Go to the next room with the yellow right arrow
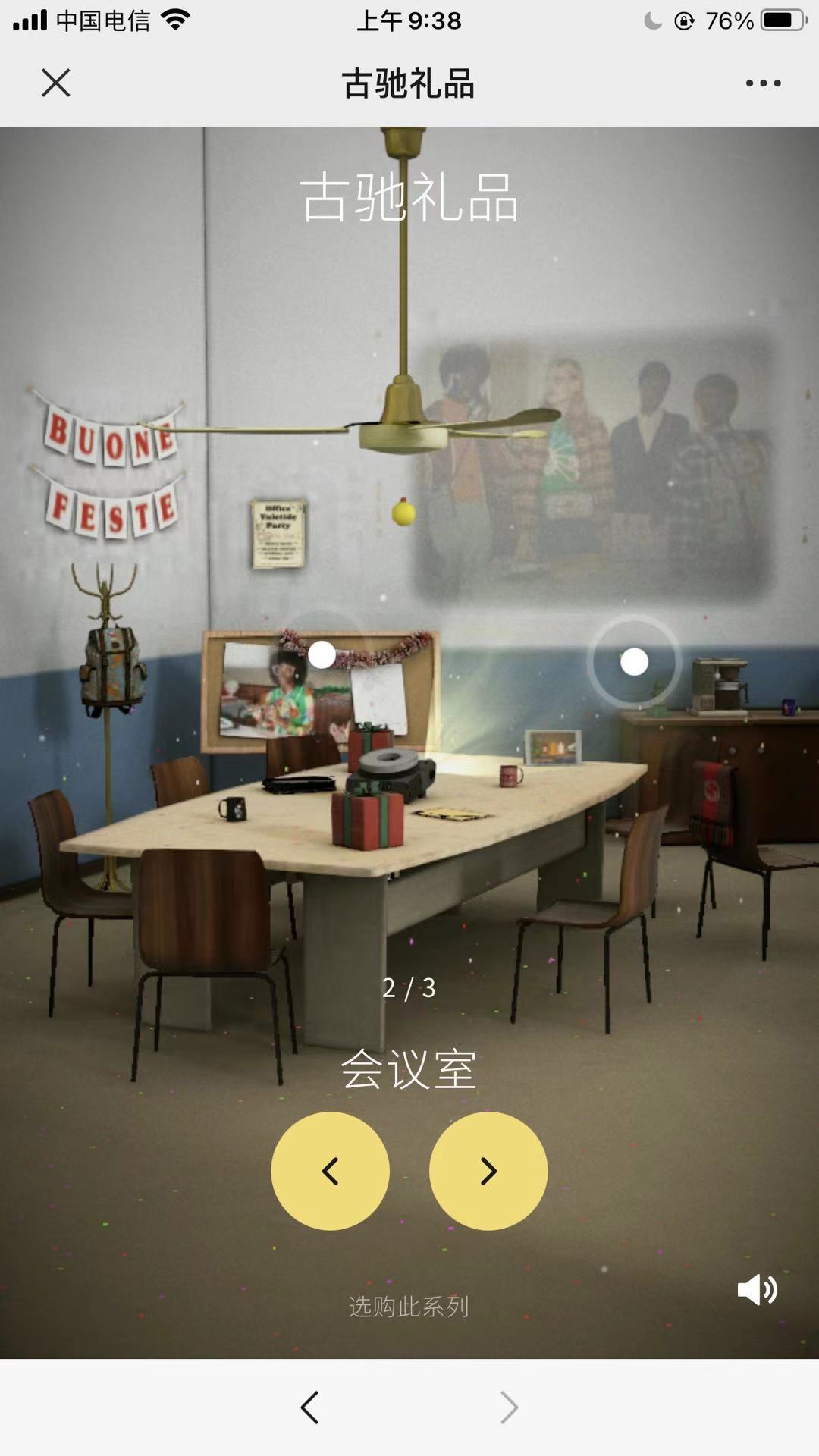Screen dimensions: 819x1456 coord(488,1171)
